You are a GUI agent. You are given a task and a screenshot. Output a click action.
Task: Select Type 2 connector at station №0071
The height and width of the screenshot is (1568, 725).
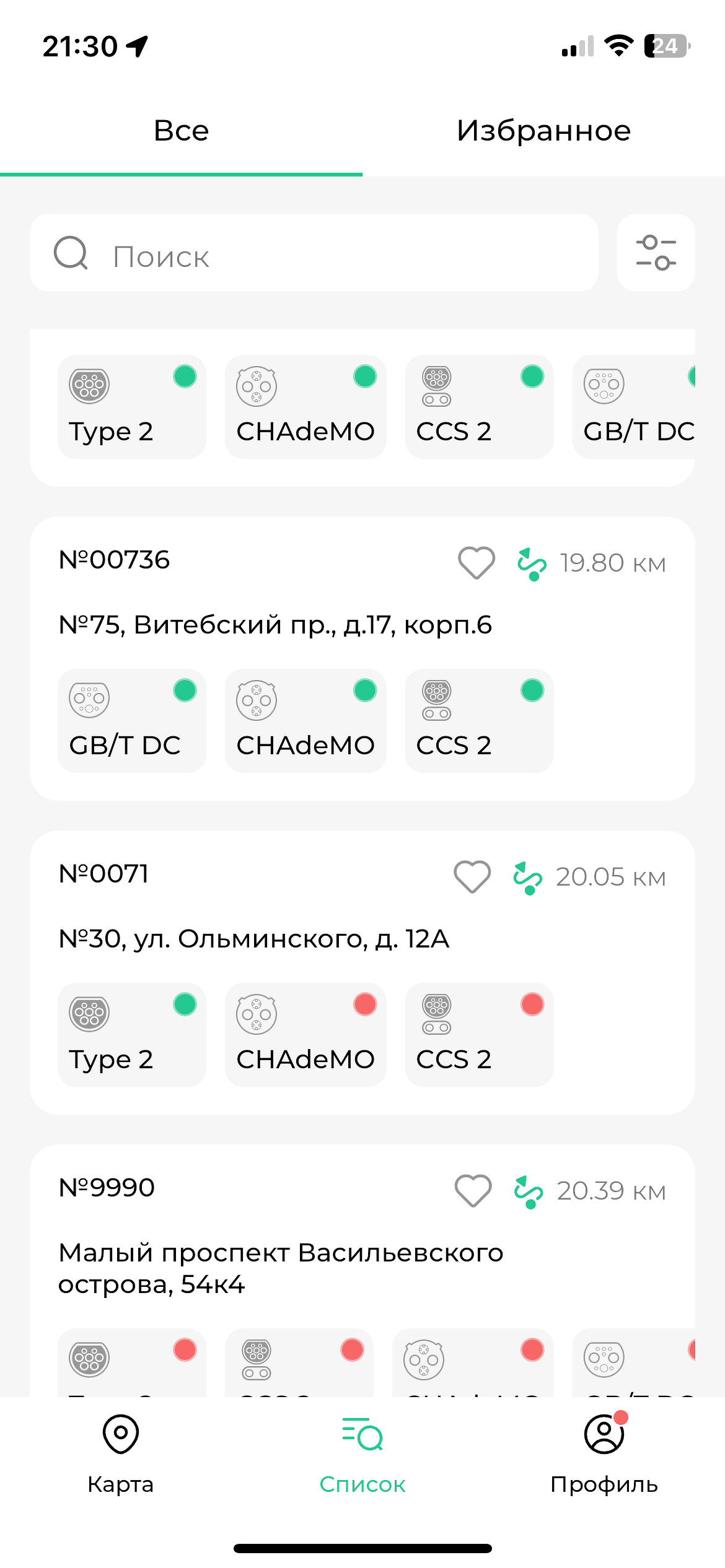(131, 1035)
